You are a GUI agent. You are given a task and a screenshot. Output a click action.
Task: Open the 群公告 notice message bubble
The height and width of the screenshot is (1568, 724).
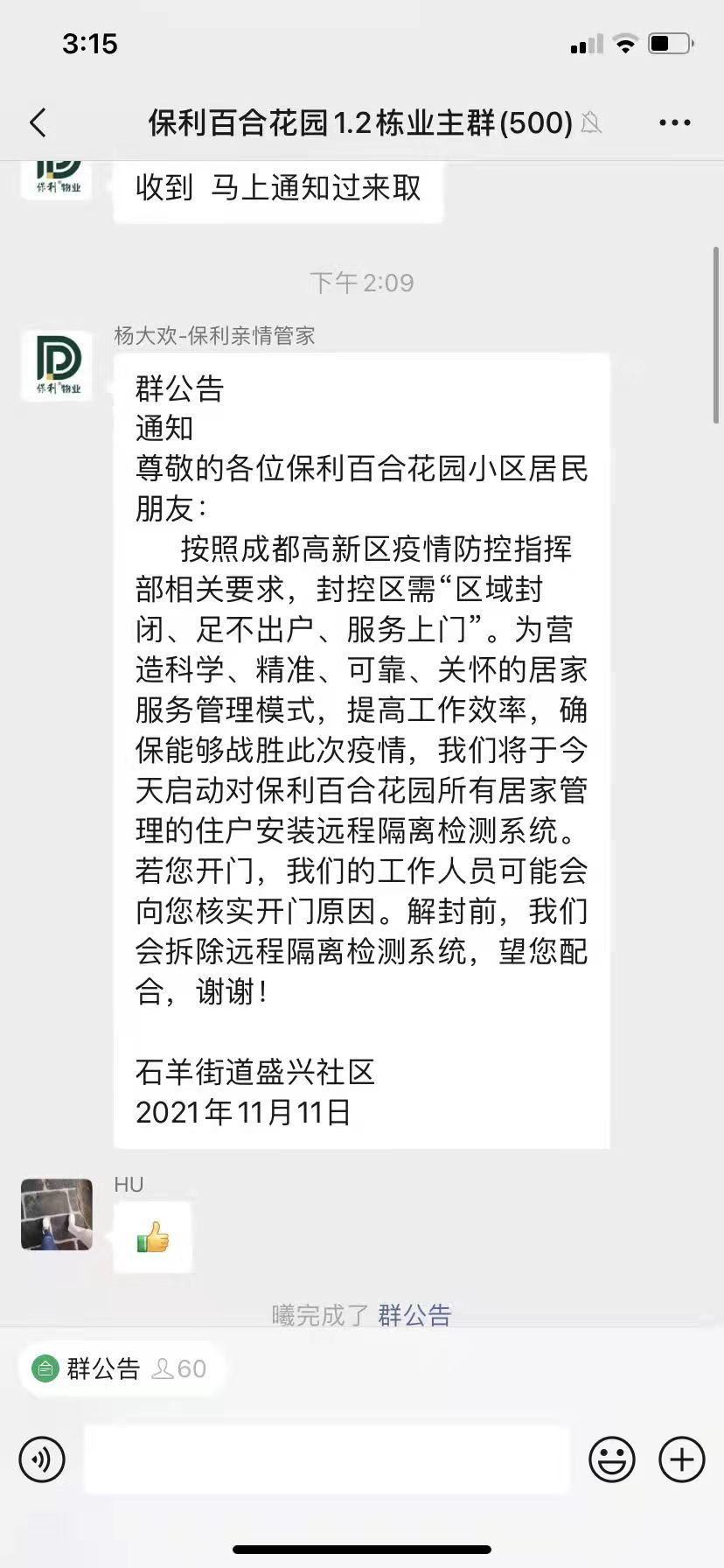pos(361,751)
